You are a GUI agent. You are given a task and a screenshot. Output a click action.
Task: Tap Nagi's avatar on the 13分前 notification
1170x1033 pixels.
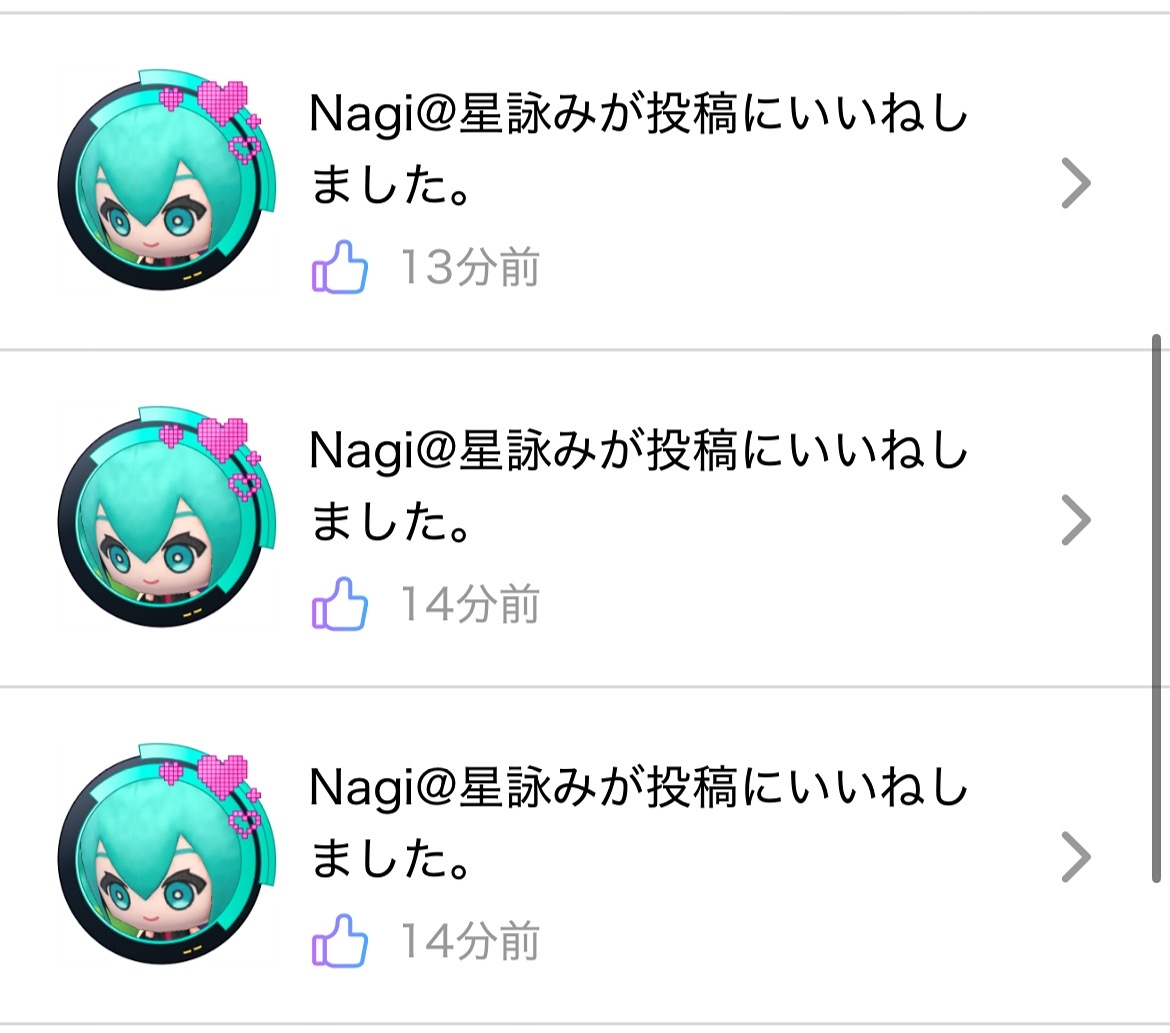[162, 181]
